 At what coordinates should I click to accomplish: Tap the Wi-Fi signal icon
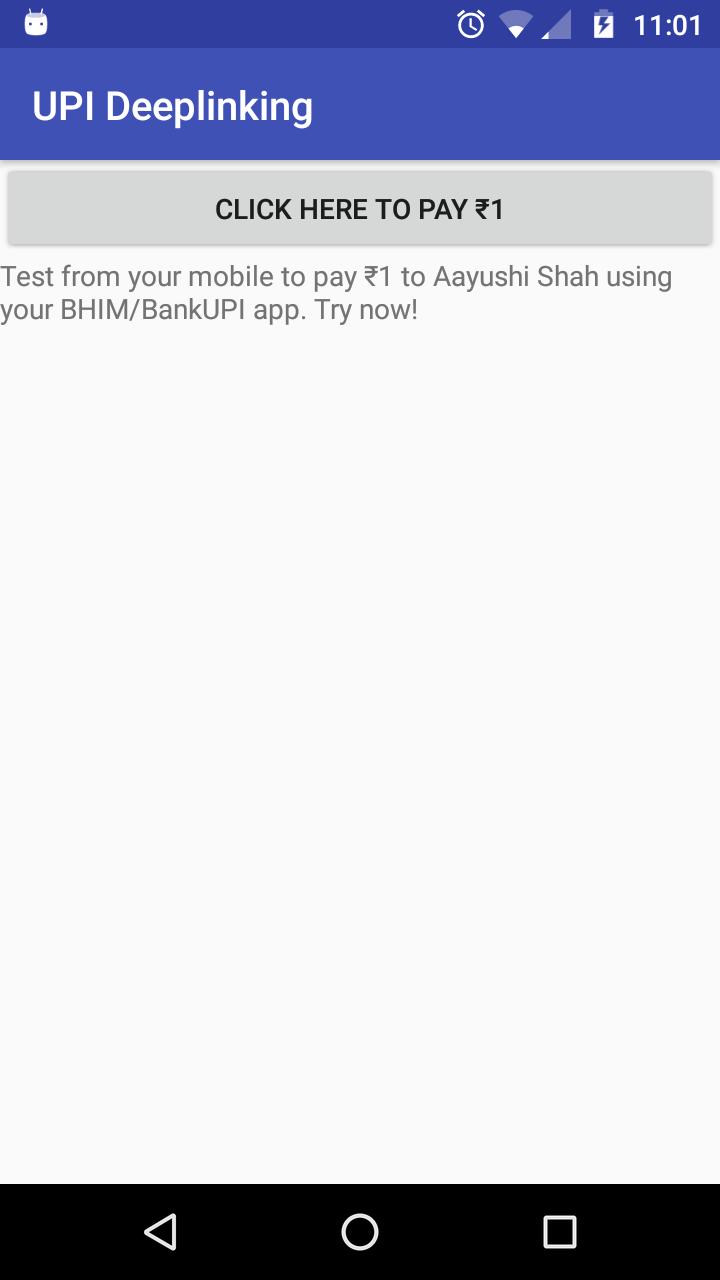[x=515, y=22]
